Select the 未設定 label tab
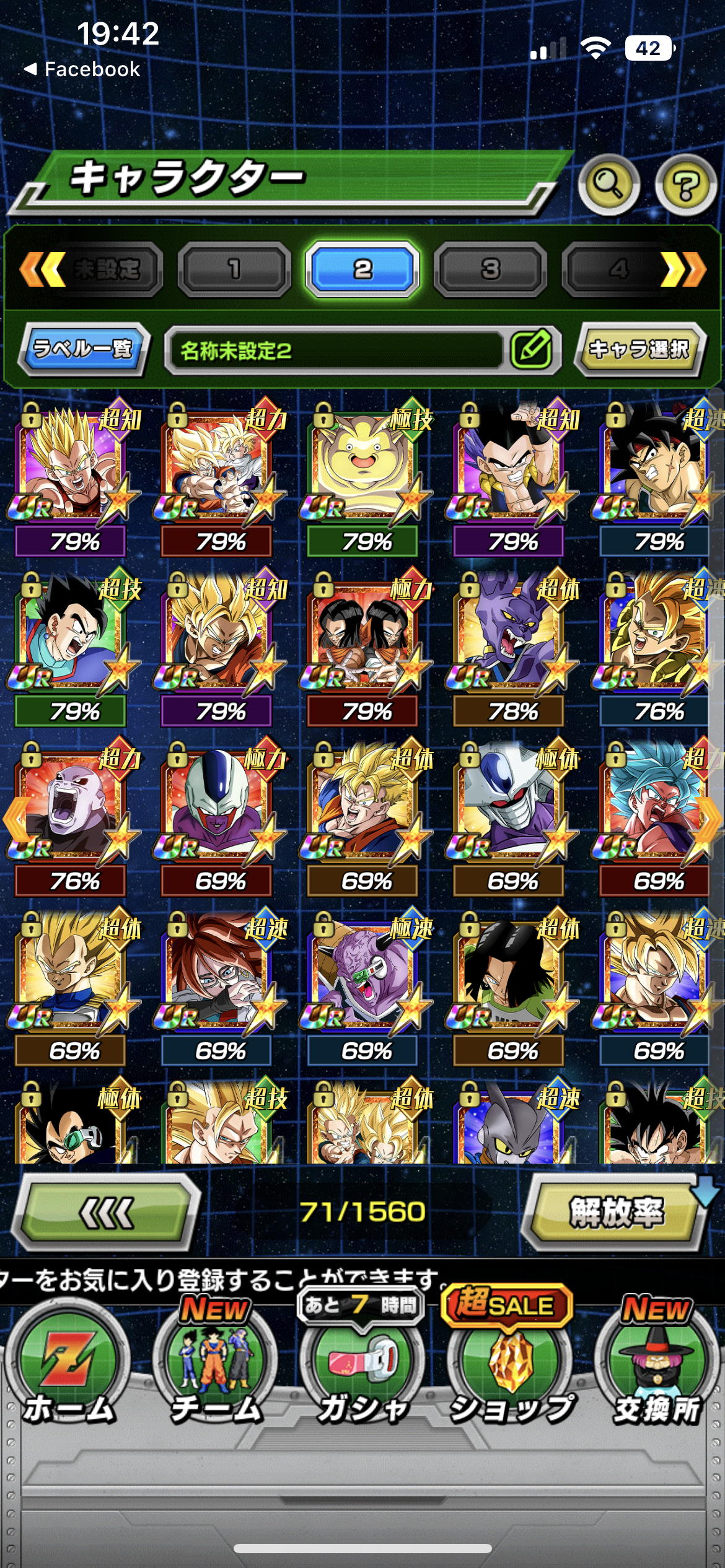Image resolution: width=725 pixels, height=1568 pixels. point(107,269)
